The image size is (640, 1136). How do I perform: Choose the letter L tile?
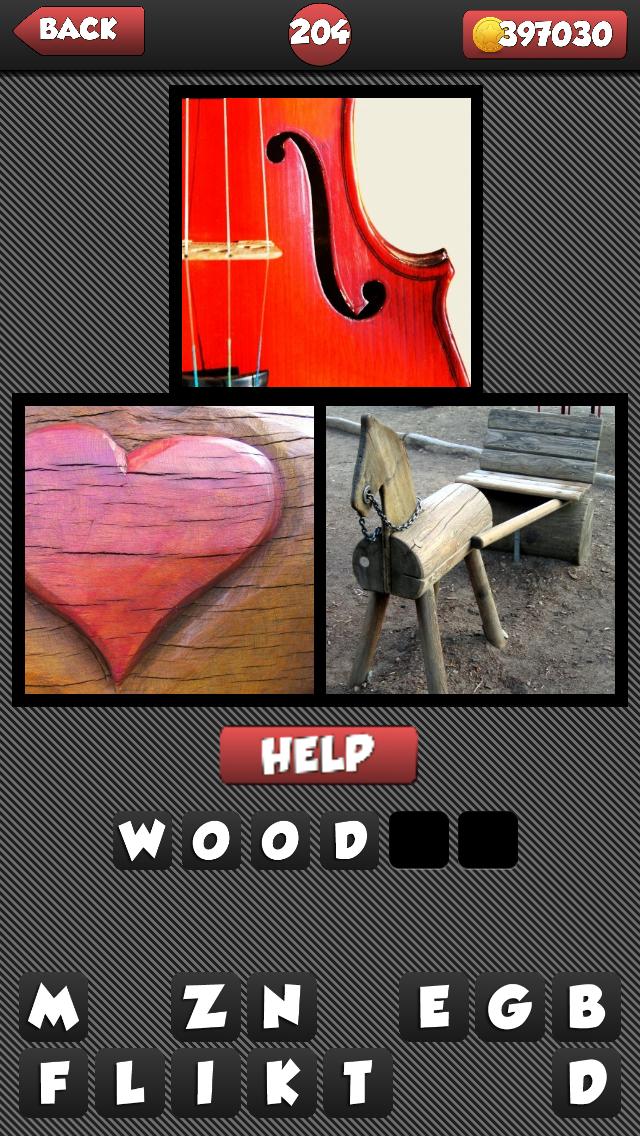coord(129,1083)
